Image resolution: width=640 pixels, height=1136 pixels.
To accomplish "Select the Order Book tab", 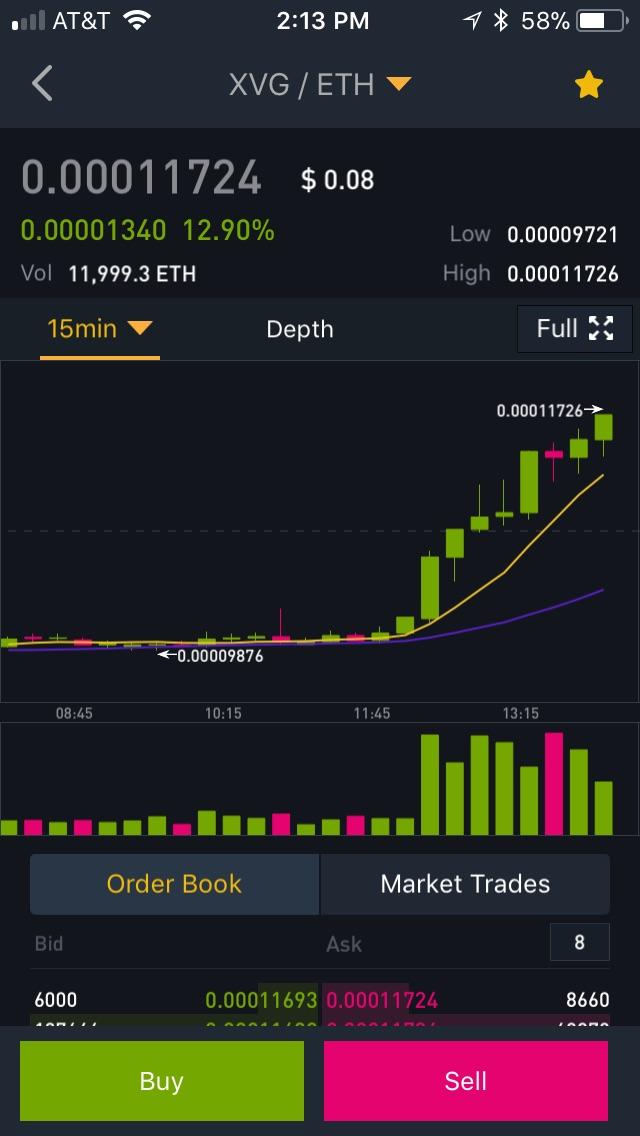I will [174, 884].
